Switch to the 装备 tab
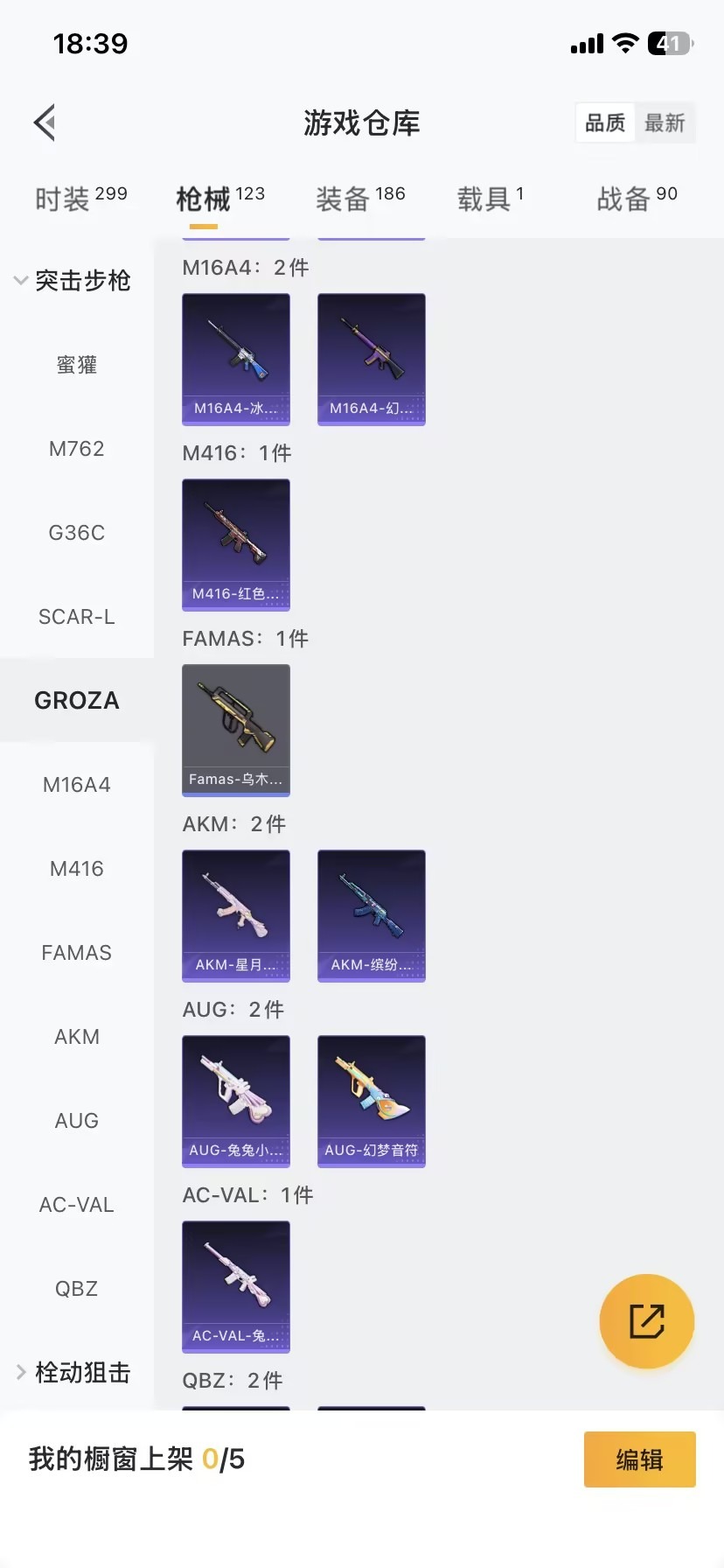The image size is (724, 1568). (360, 199)
